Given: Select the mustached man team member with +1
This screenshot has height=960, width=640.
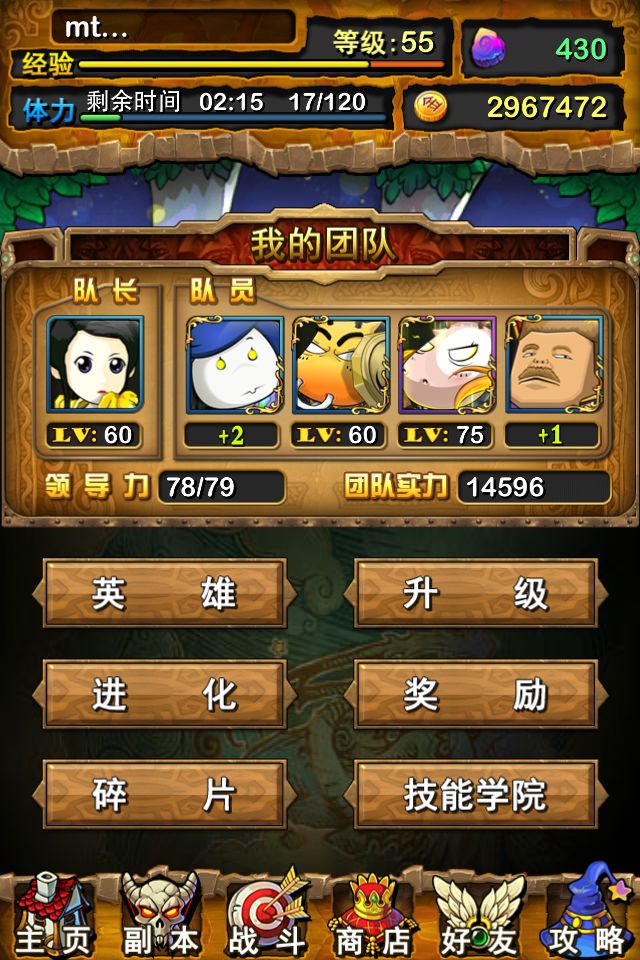Looking at the screenshot, I should (x=553, y=364).
